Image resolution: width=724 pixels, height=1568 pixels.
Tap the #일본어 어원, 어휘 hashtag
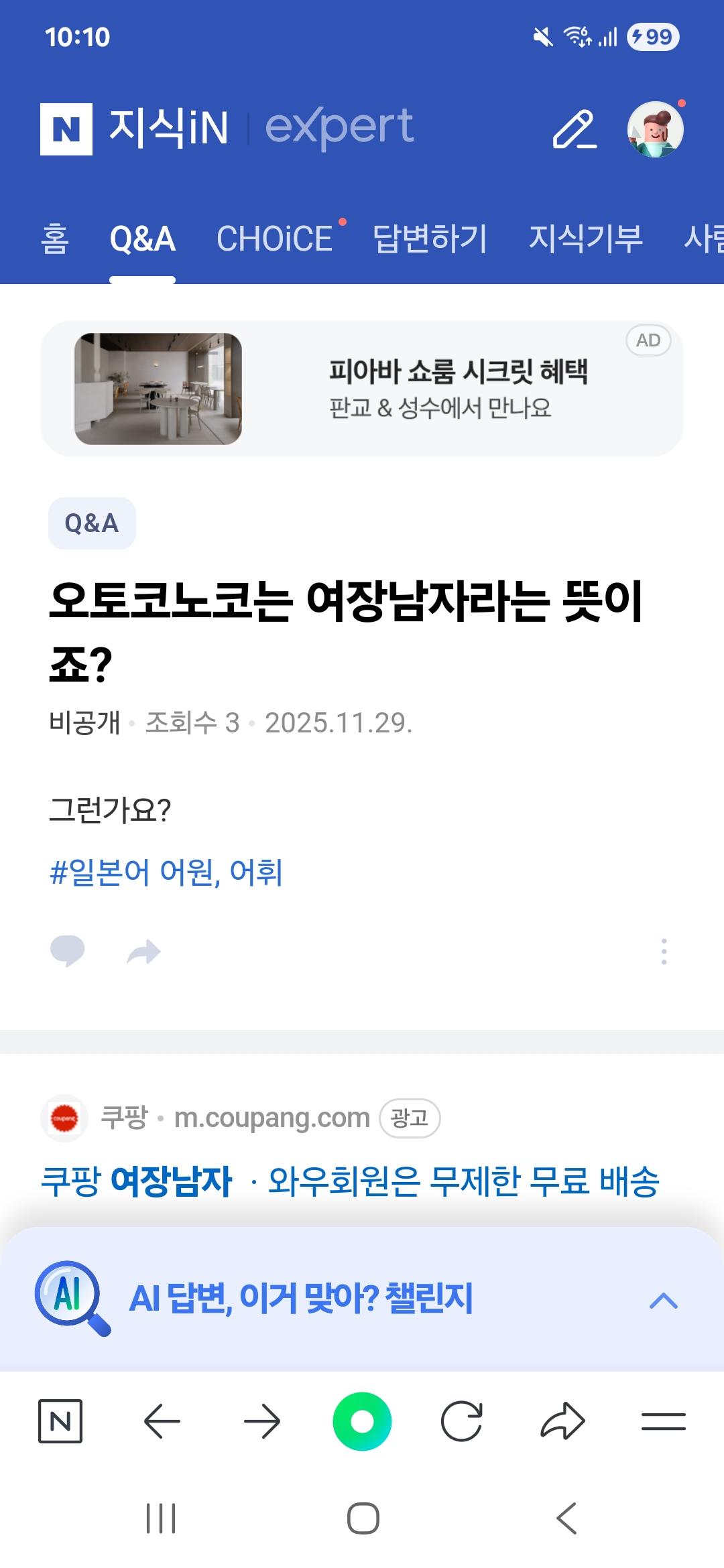[x=166, y=872]
